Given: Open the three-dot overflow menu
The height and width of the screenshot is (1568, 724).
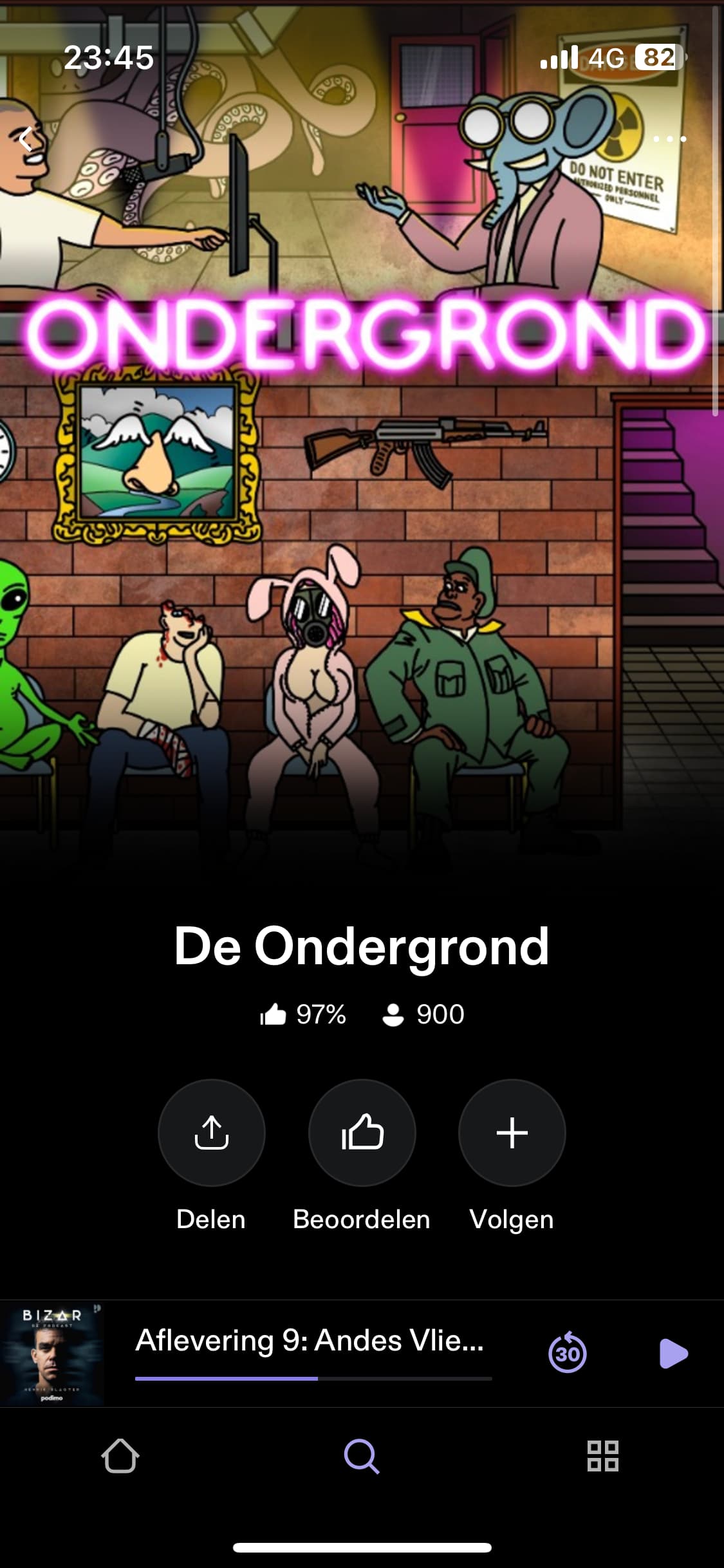Looking at the screenshot, I should pyautogui.click(x=670, y=138).
